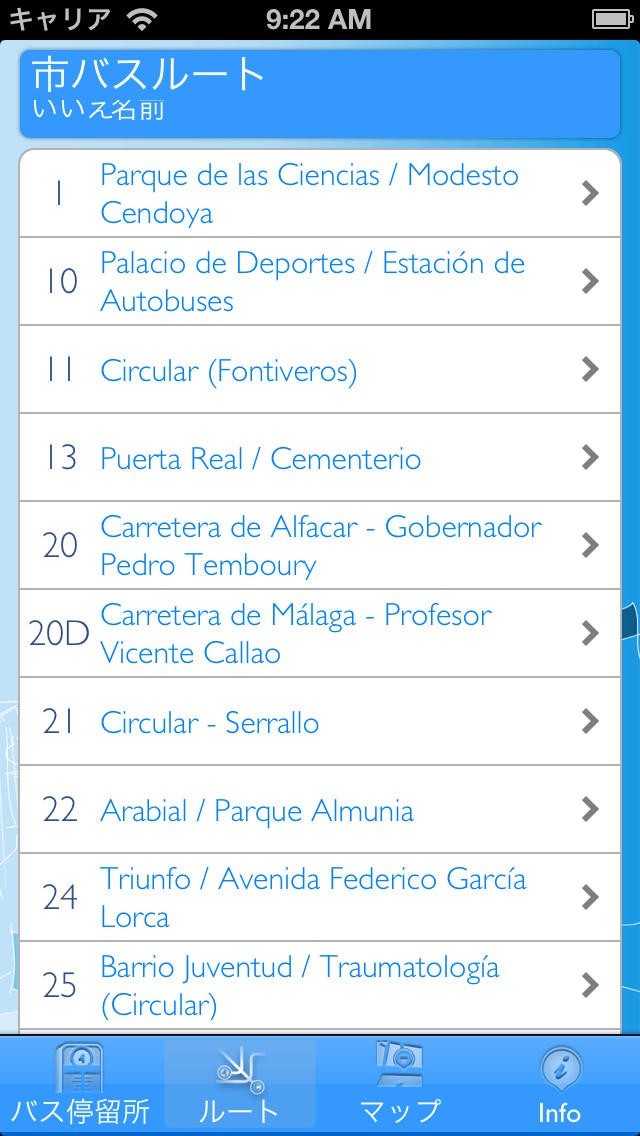Select route 10 Palacio de Deportes
Viewport: 640px width, 1136px height.
pyautogui.click(x=320, y=282)
